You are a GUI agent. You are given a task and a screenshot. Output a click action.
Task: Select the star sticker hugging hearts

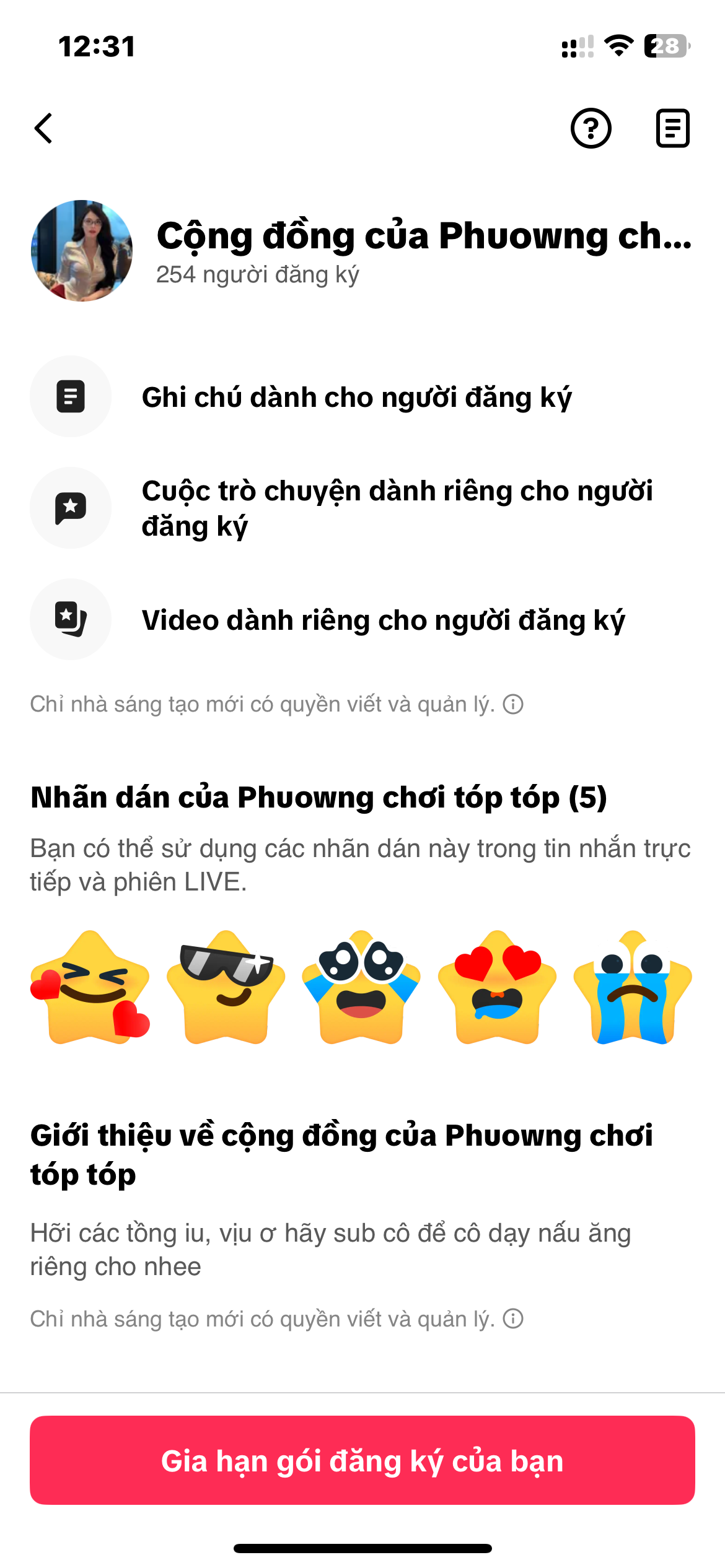pyautogui.click(x=90, y=987)
